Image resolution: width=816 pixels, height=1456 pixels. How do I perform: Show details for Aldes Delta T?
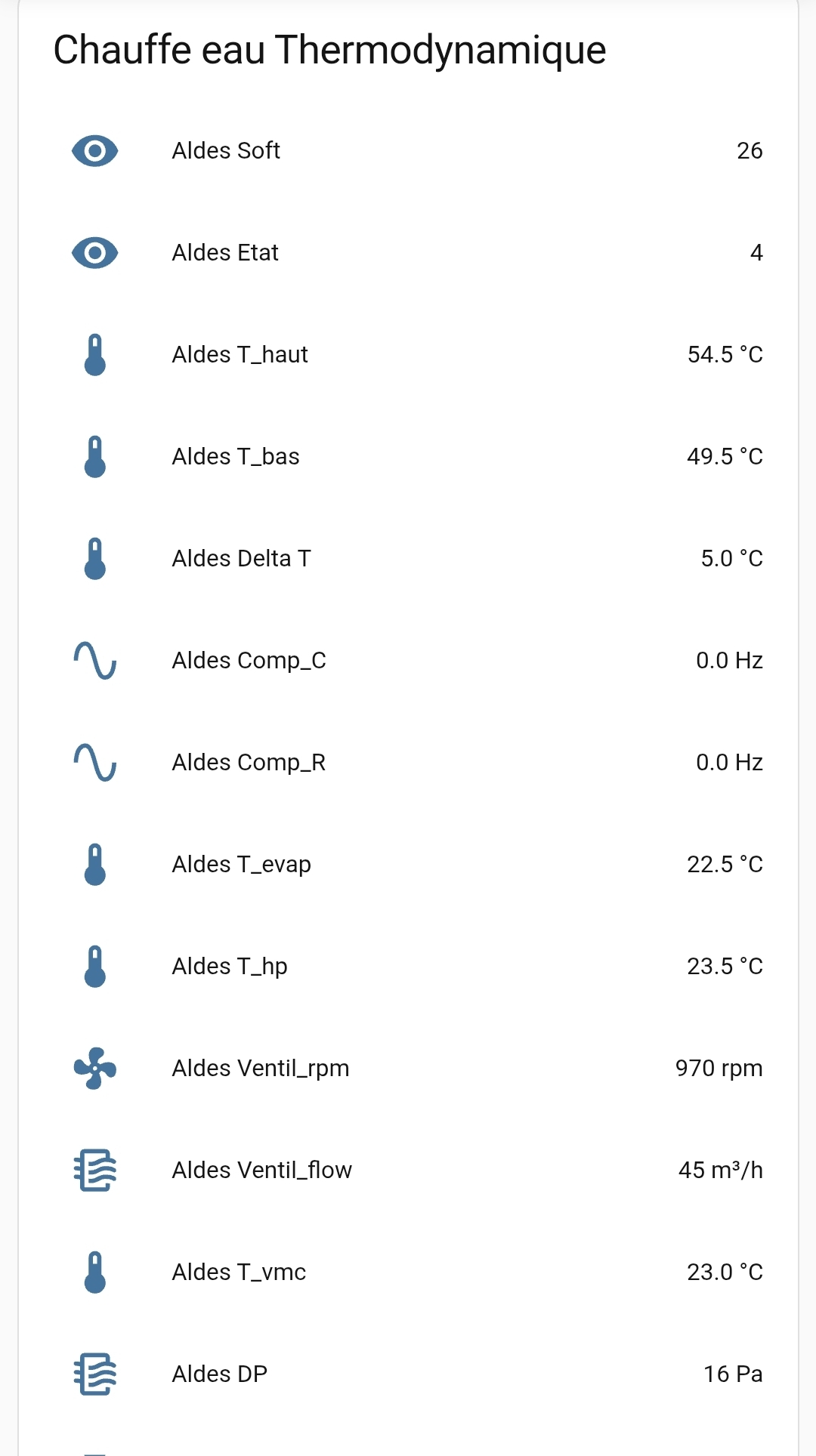coord(241,558)
